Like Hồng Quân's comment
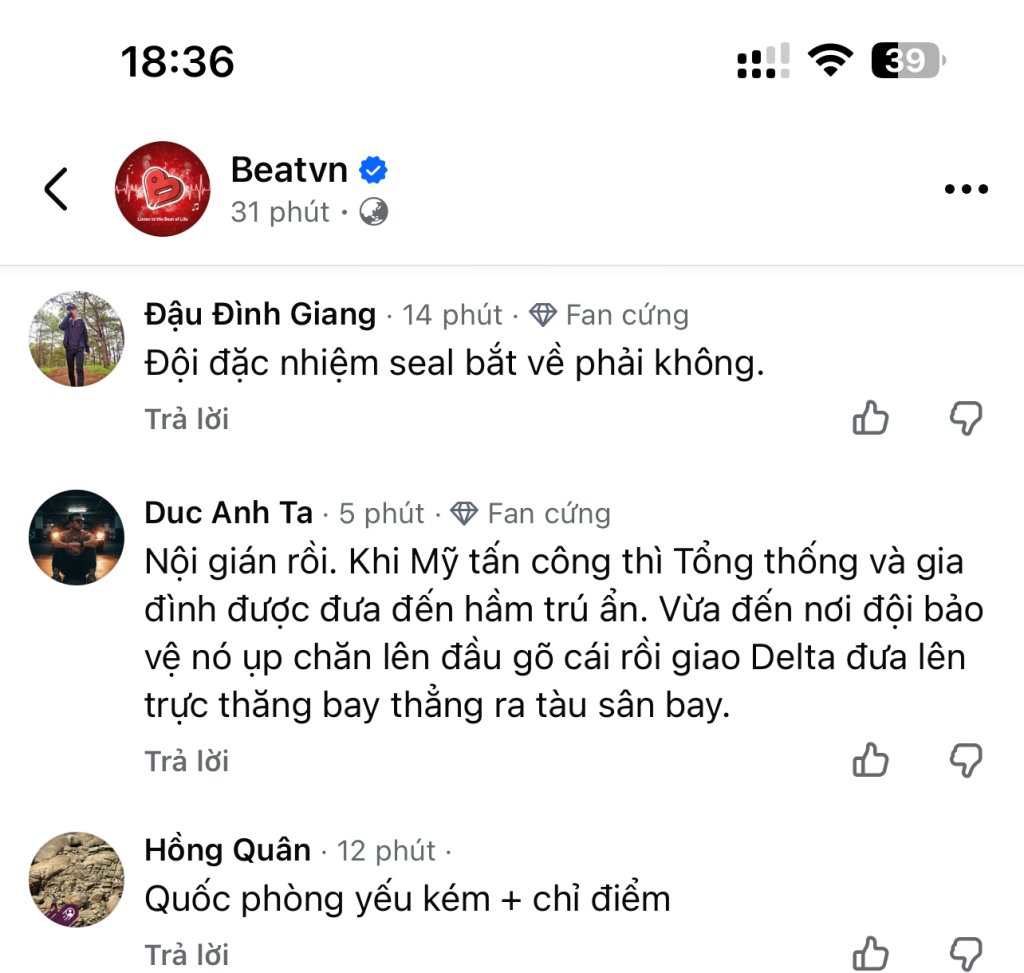Screen dimensions: 1024x973 [871, 953]
